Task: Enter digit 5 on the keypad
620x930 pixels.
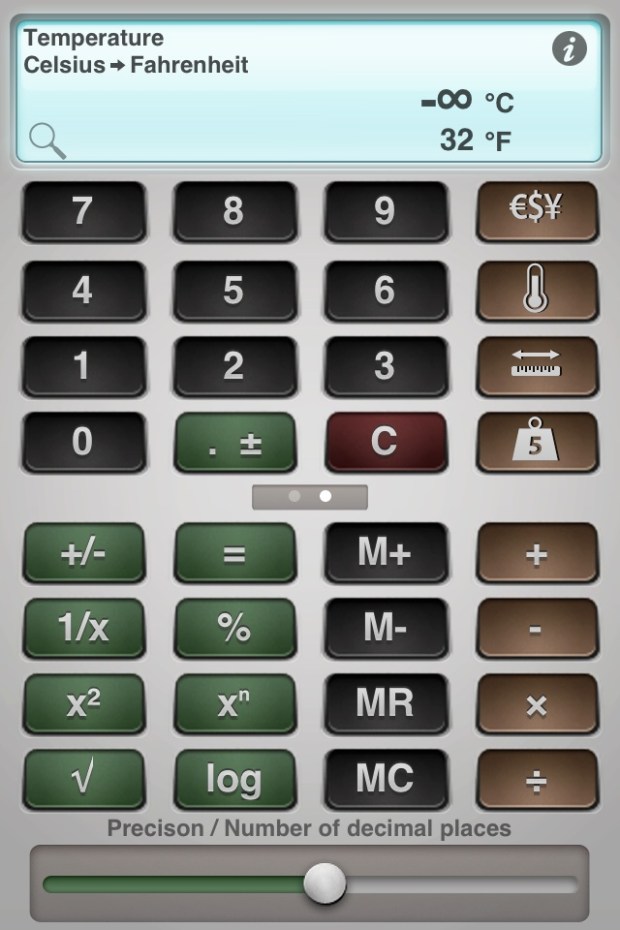Action: pos(234,290)
